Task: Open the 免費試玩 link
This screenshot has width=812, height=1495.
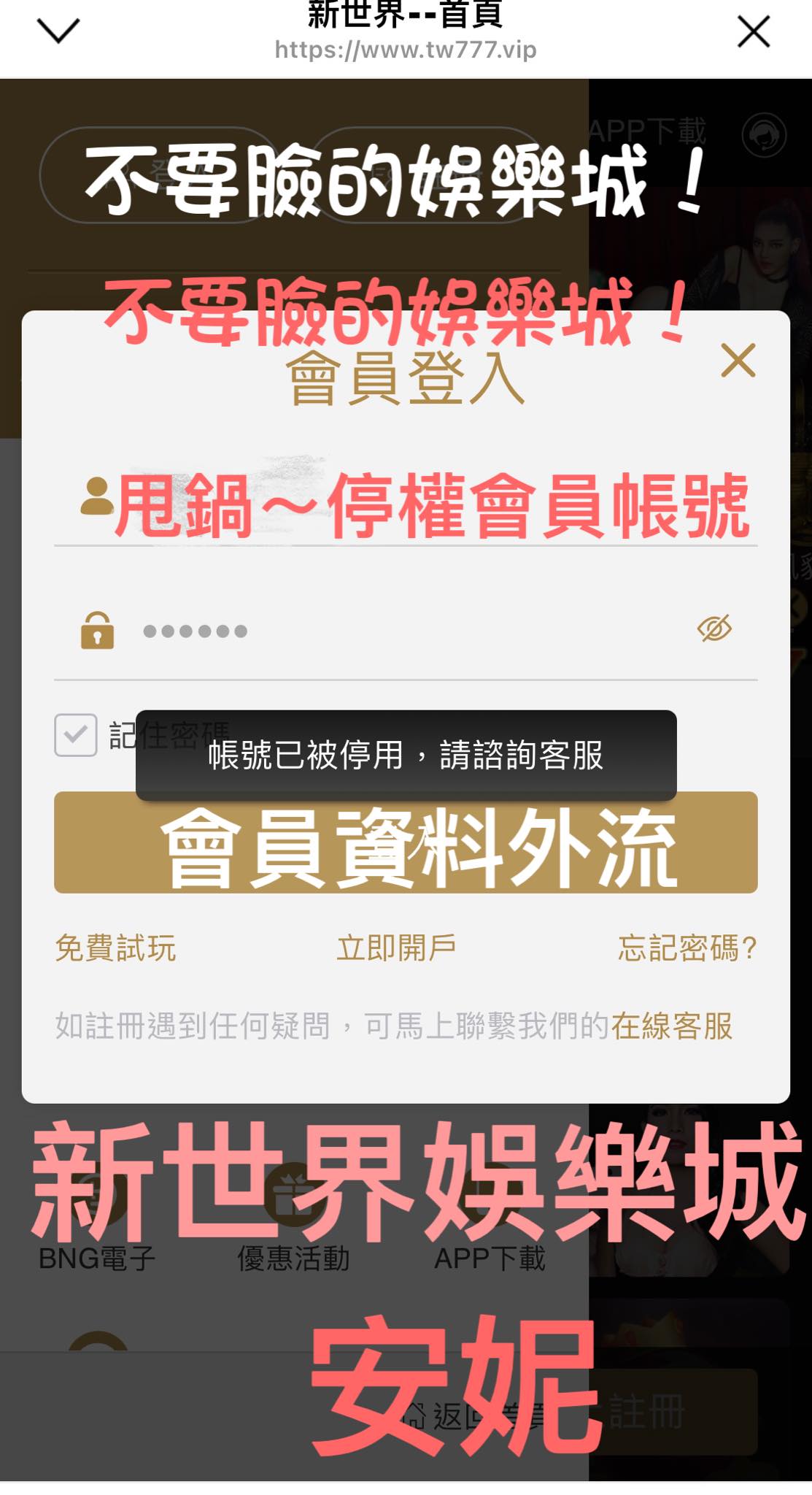Action: point(115,948)
